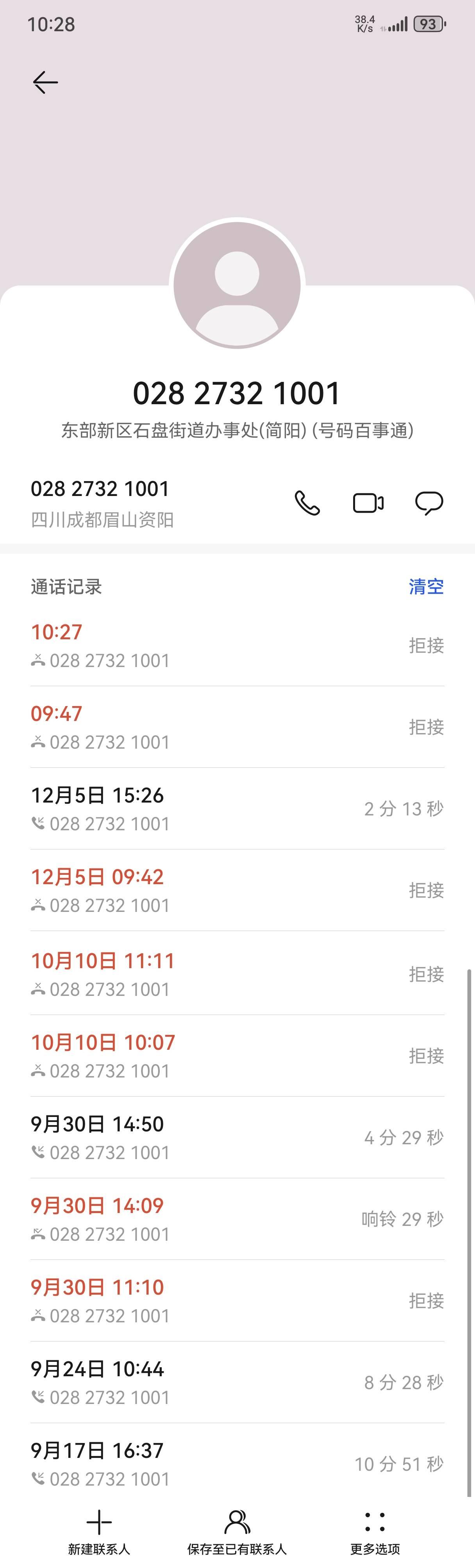
Task: Select the 9月24日 10:44 call record
Action: tap(237, 1382)
